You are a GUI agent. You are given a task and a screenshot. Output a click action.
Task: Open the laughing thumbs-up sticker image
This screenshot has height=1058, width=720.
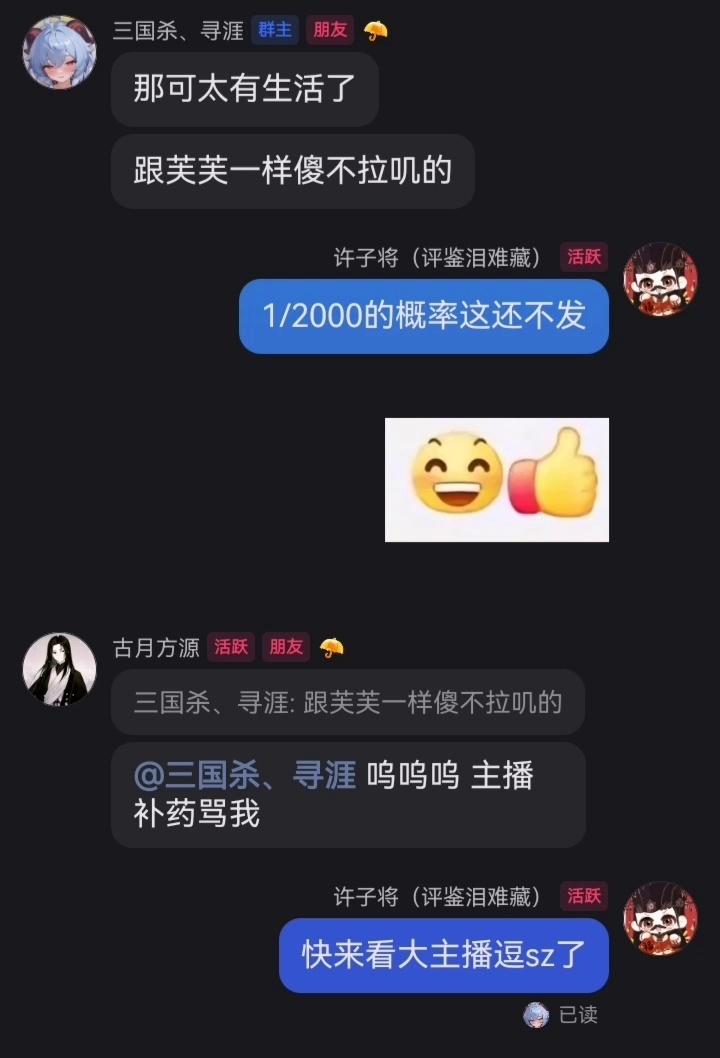[x=497, y=480]
